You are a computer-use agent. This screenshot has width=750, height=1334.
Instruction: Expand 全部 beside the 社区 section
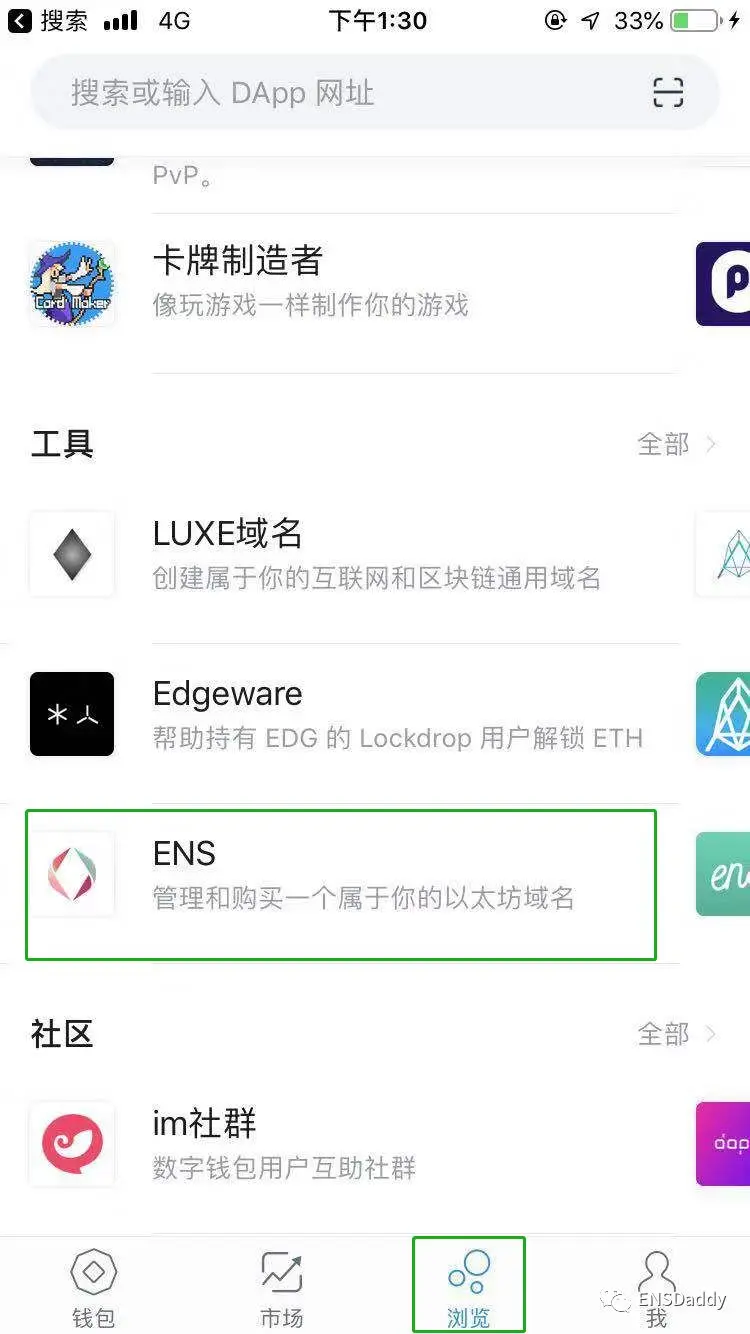tap(663, 1034)
